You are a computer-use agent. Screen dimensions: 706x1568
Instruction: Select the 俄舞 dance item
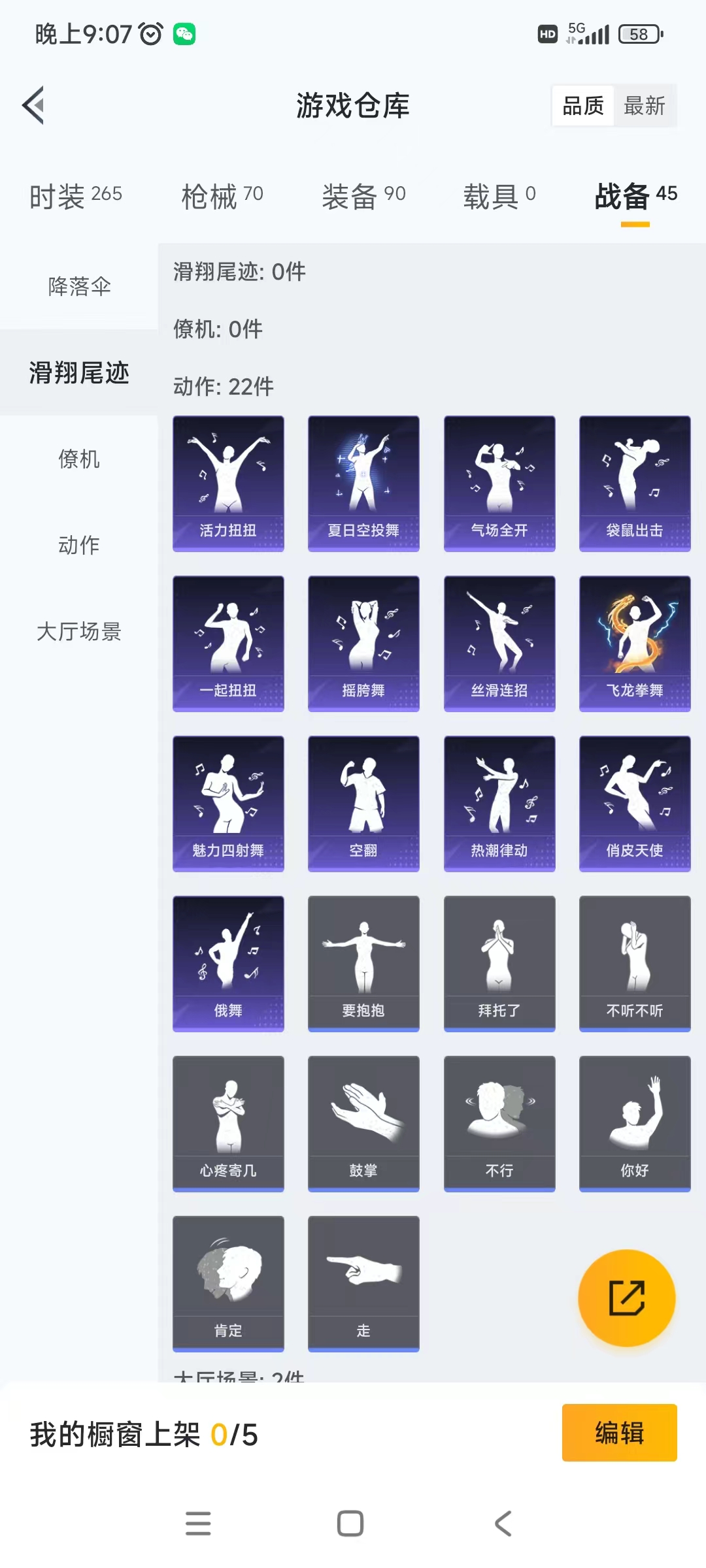coord(228,964)
